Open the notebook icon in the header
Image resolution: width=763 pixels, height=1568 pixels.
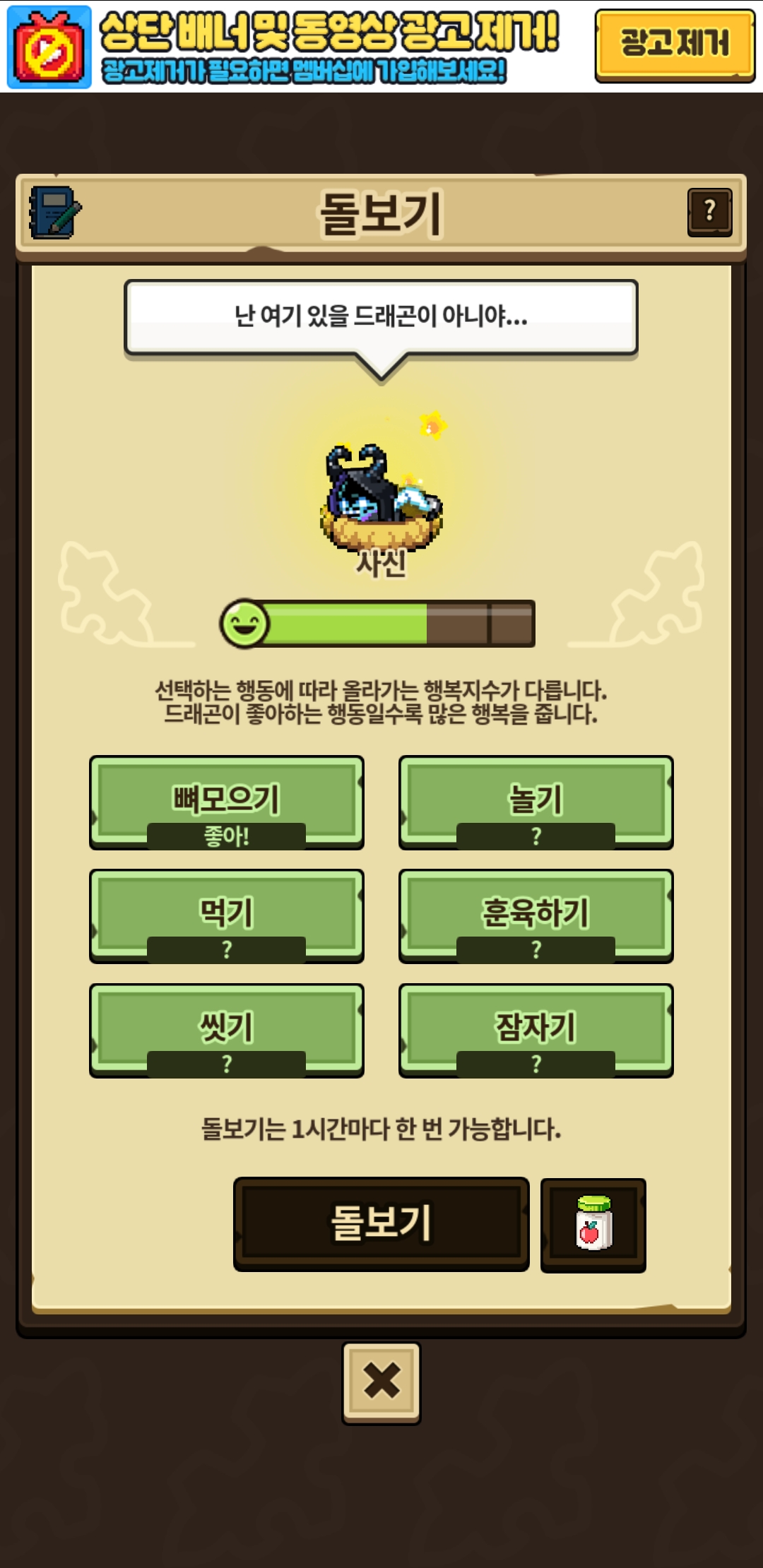(54, 212)
